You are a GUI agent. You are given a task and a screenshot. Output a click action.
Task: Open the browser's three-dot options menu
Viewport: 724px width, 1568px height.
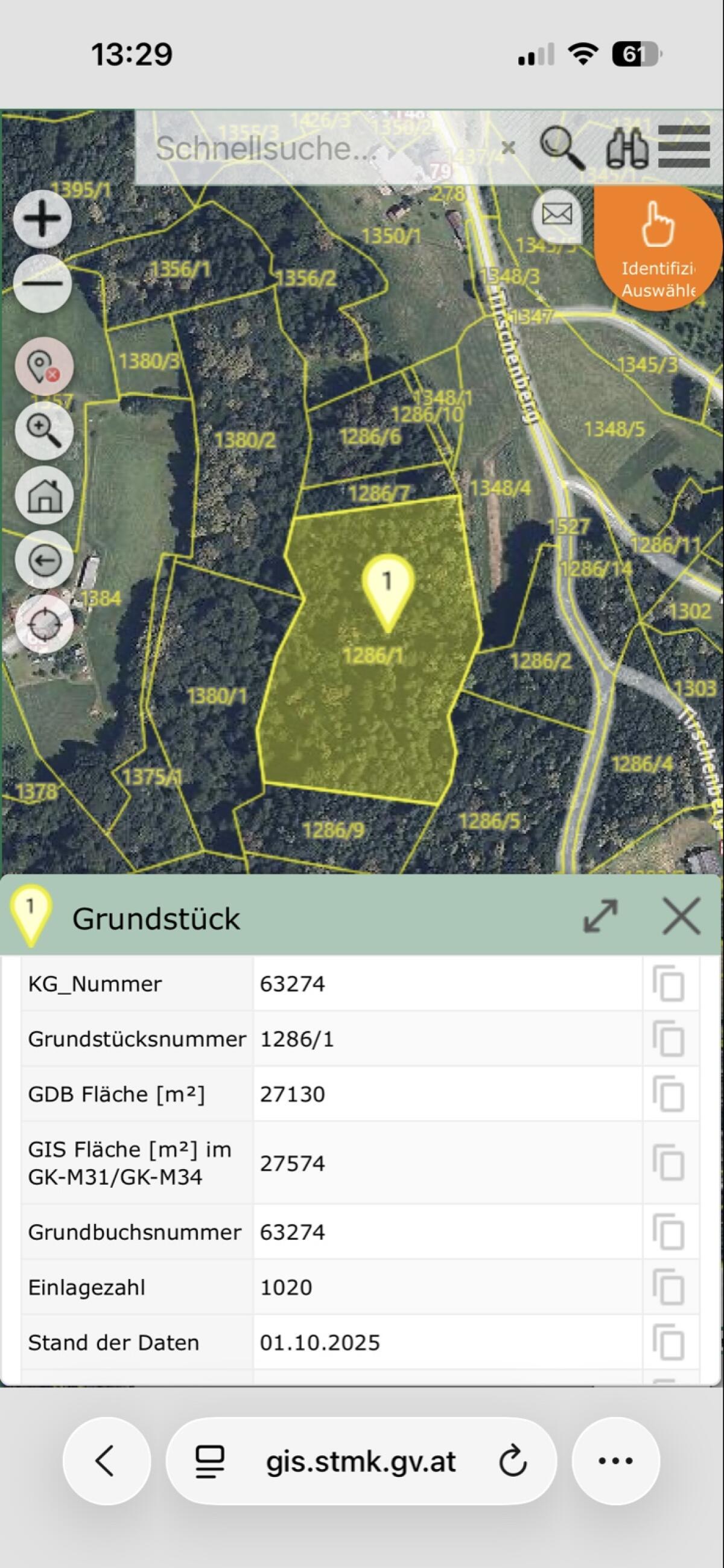616,1461
